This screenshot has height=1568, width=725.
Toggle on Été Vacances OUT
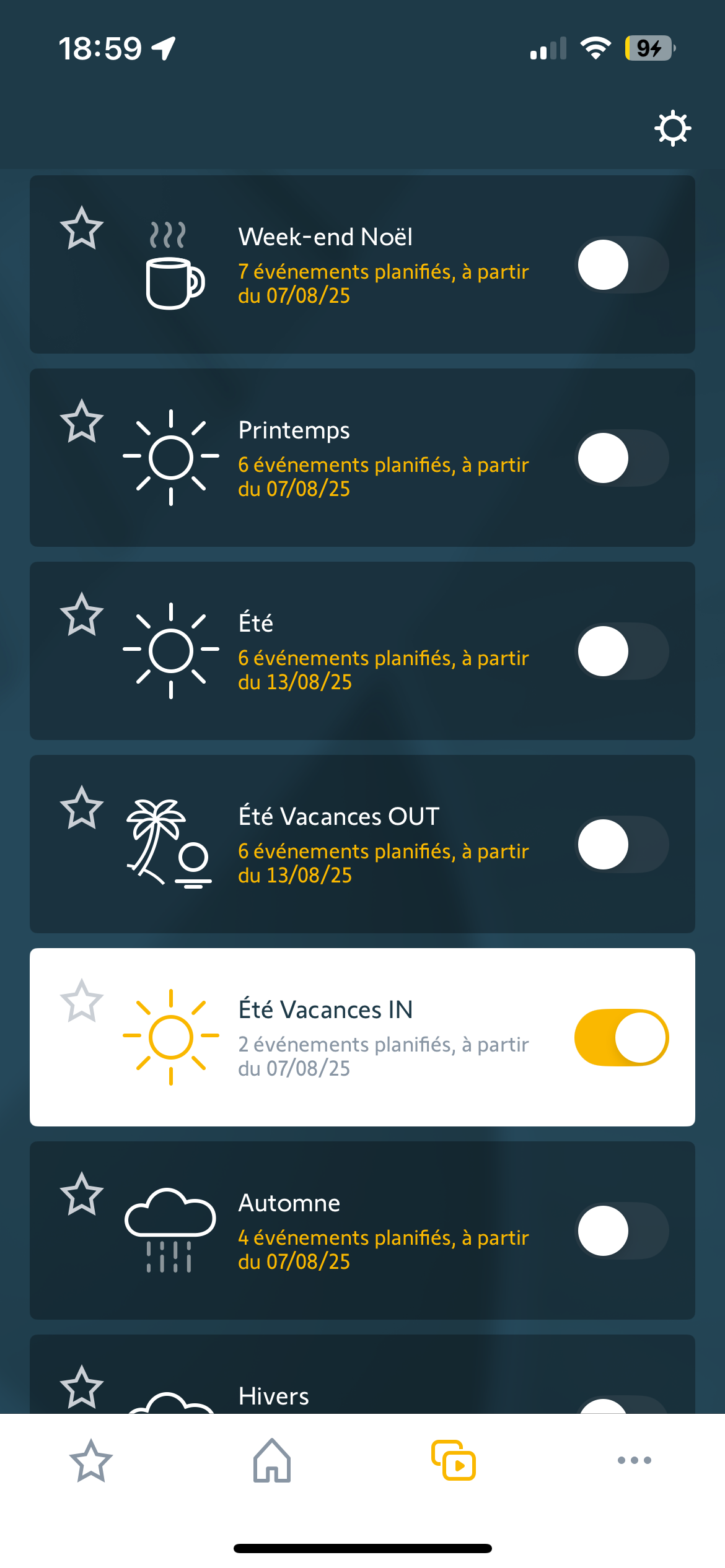pyautogui.click(x=622, y=845)
